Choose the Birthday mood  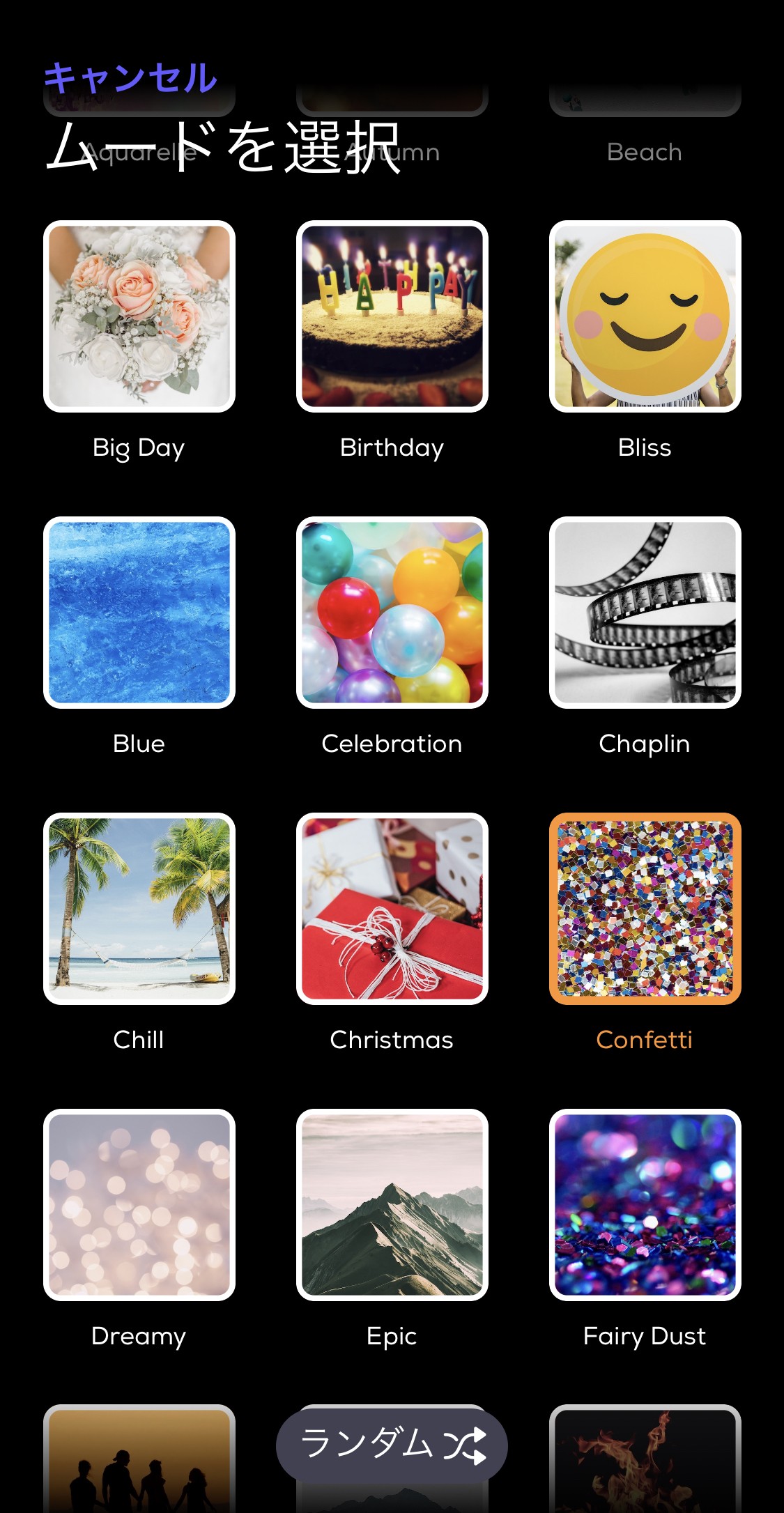392,316
